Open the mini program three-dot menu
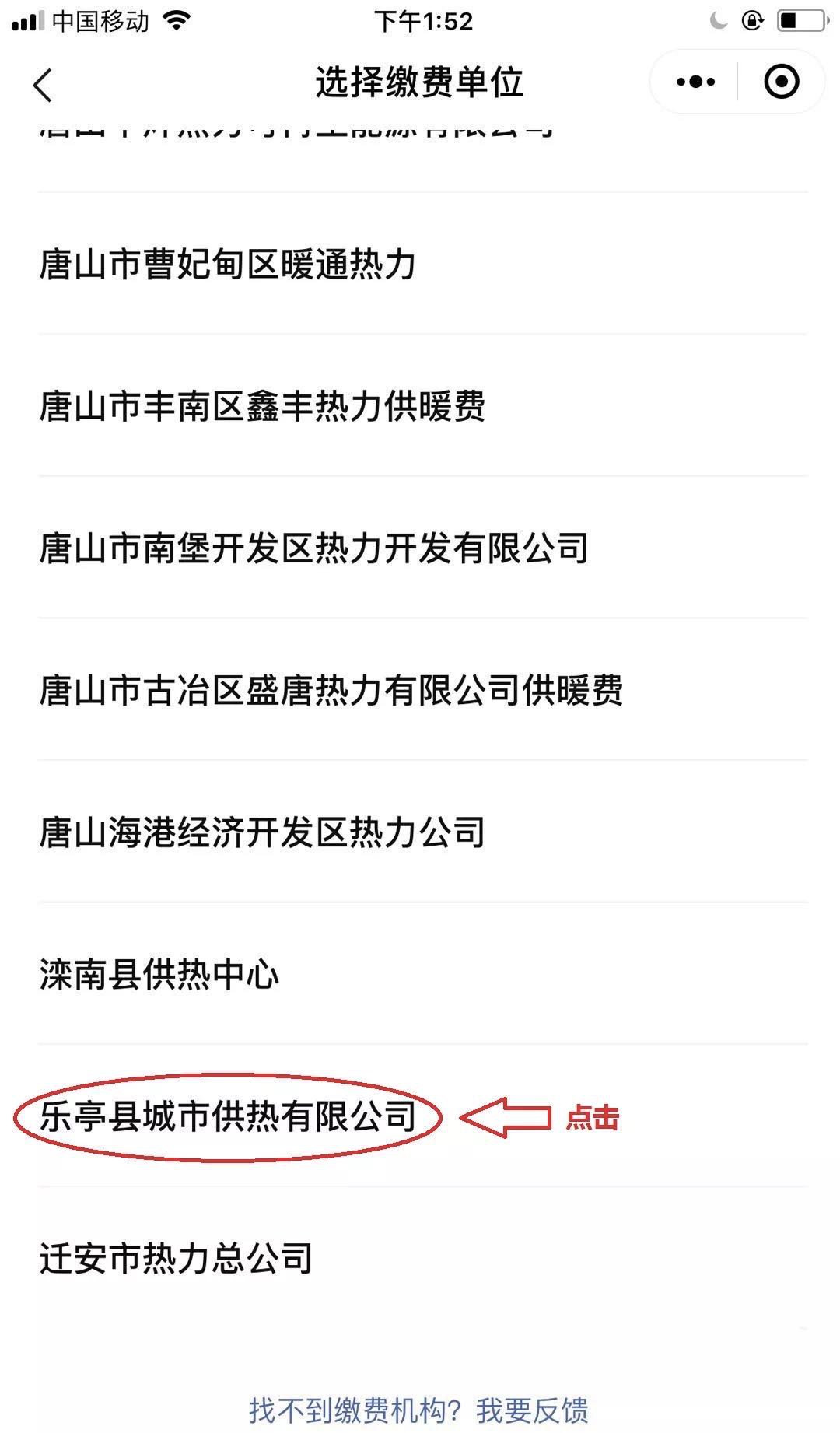Image resolution: width=840 pixels, height=1433 pixels. (695, 82)
